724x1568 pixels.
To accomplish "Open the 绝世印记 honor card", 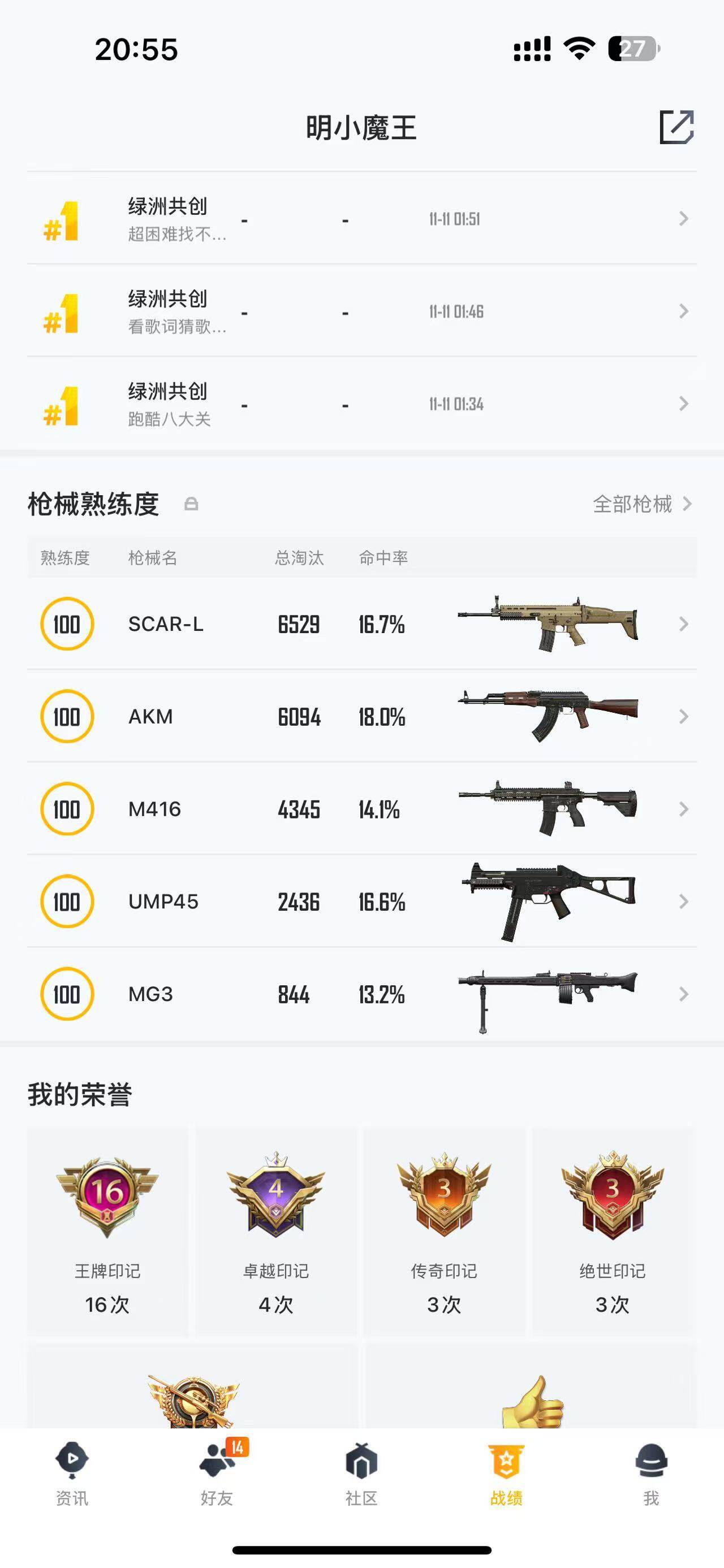I will [613, 1231].
